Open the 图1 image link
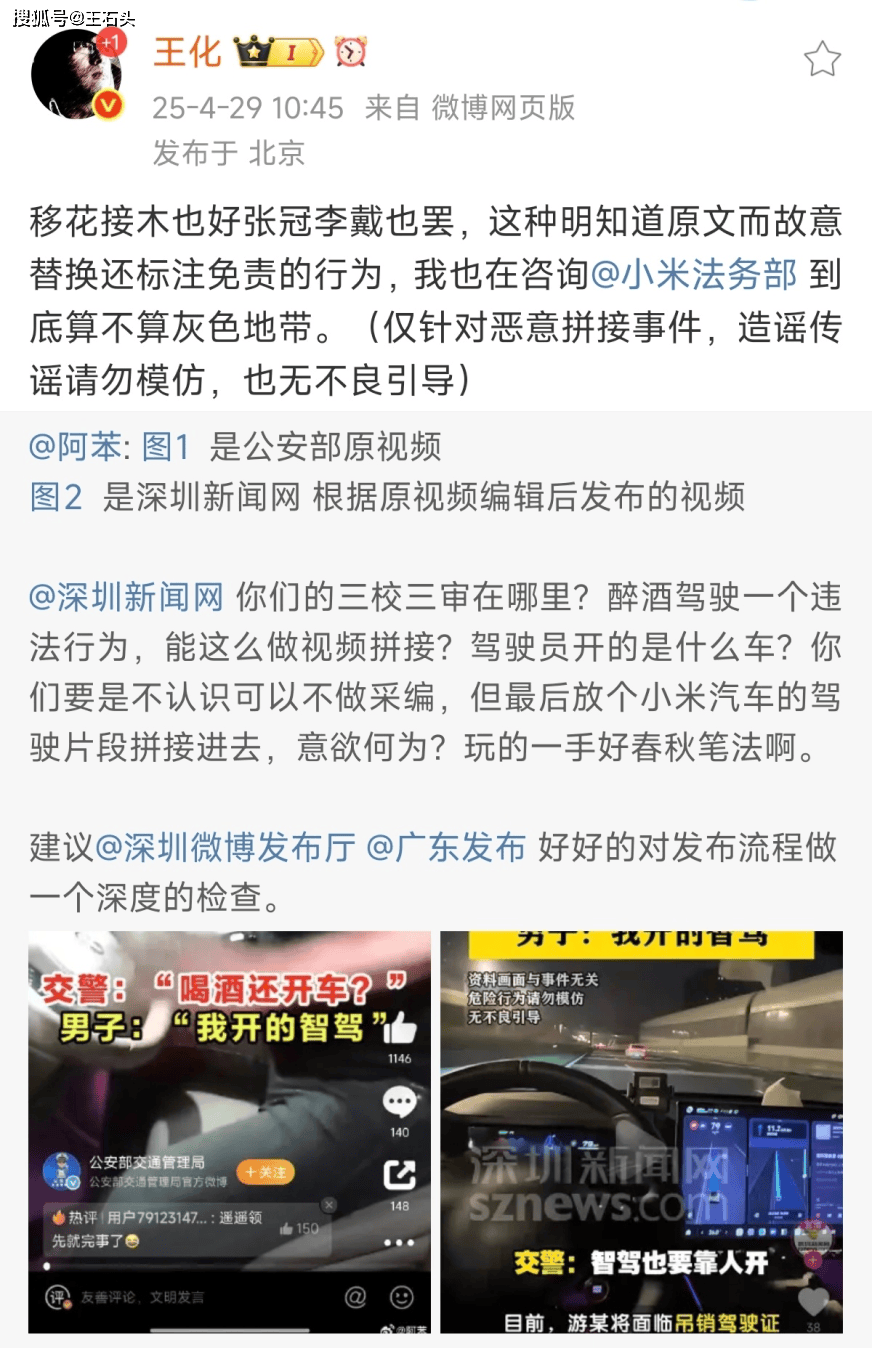This screenshot has width=872, height=1348. [165, 447]
